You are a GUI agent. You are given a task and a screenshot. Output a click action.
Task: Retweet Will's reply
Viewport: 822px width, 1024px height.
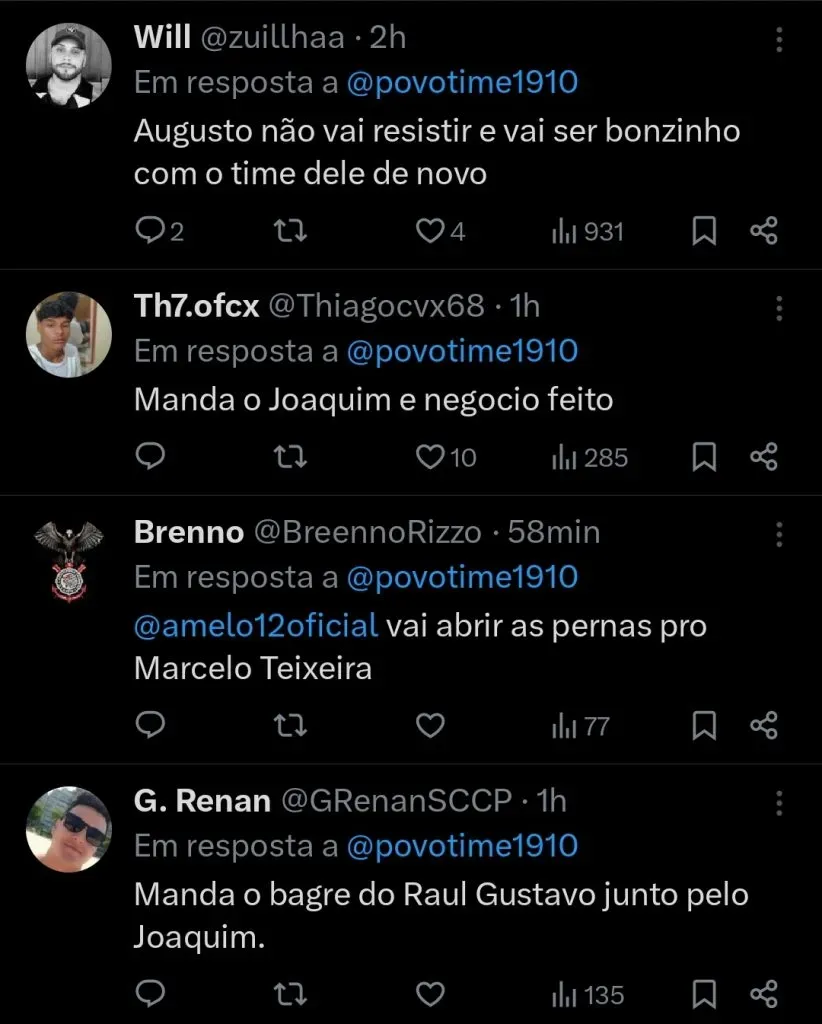click(x=289, y=230)
